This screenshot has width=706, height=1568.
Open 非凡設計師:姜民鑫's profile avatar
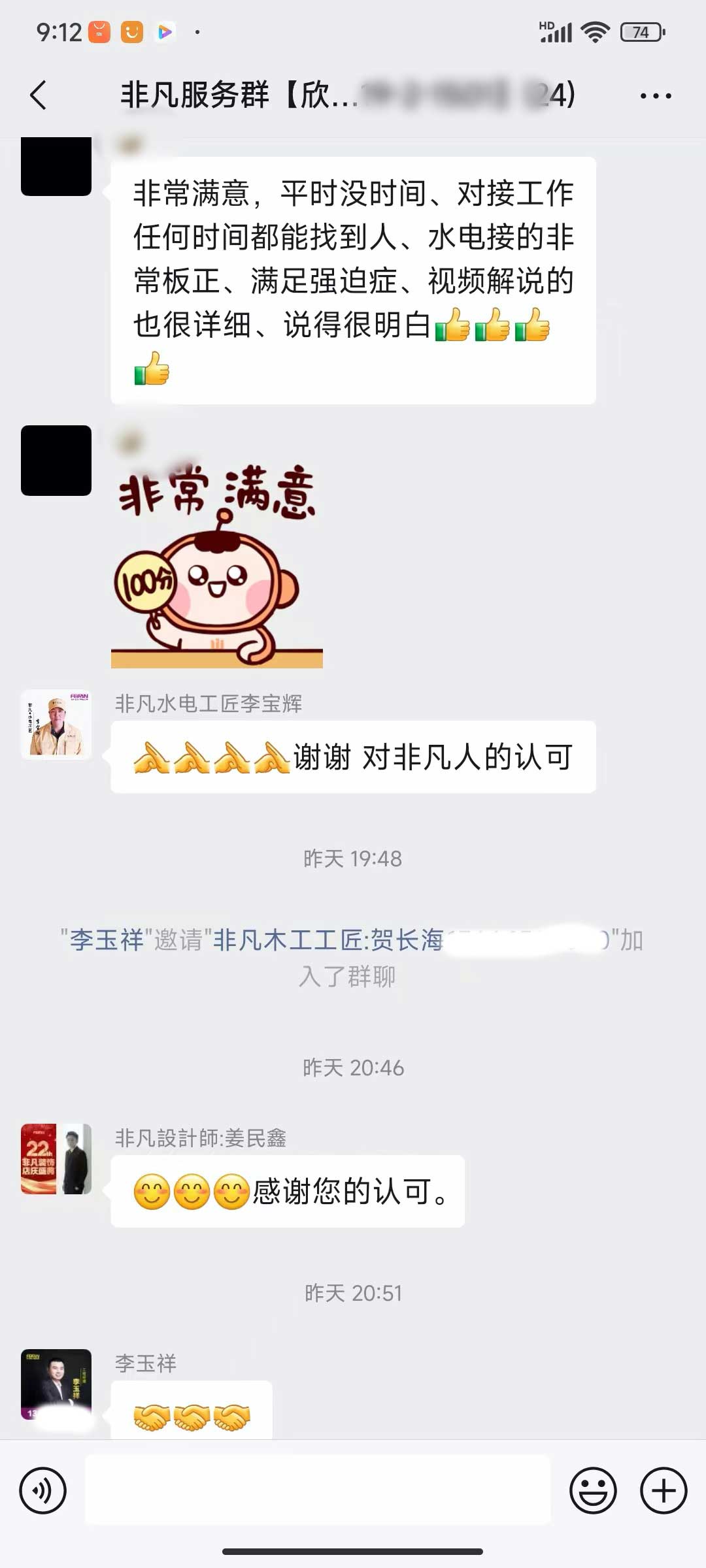(x=56, y=1158)
